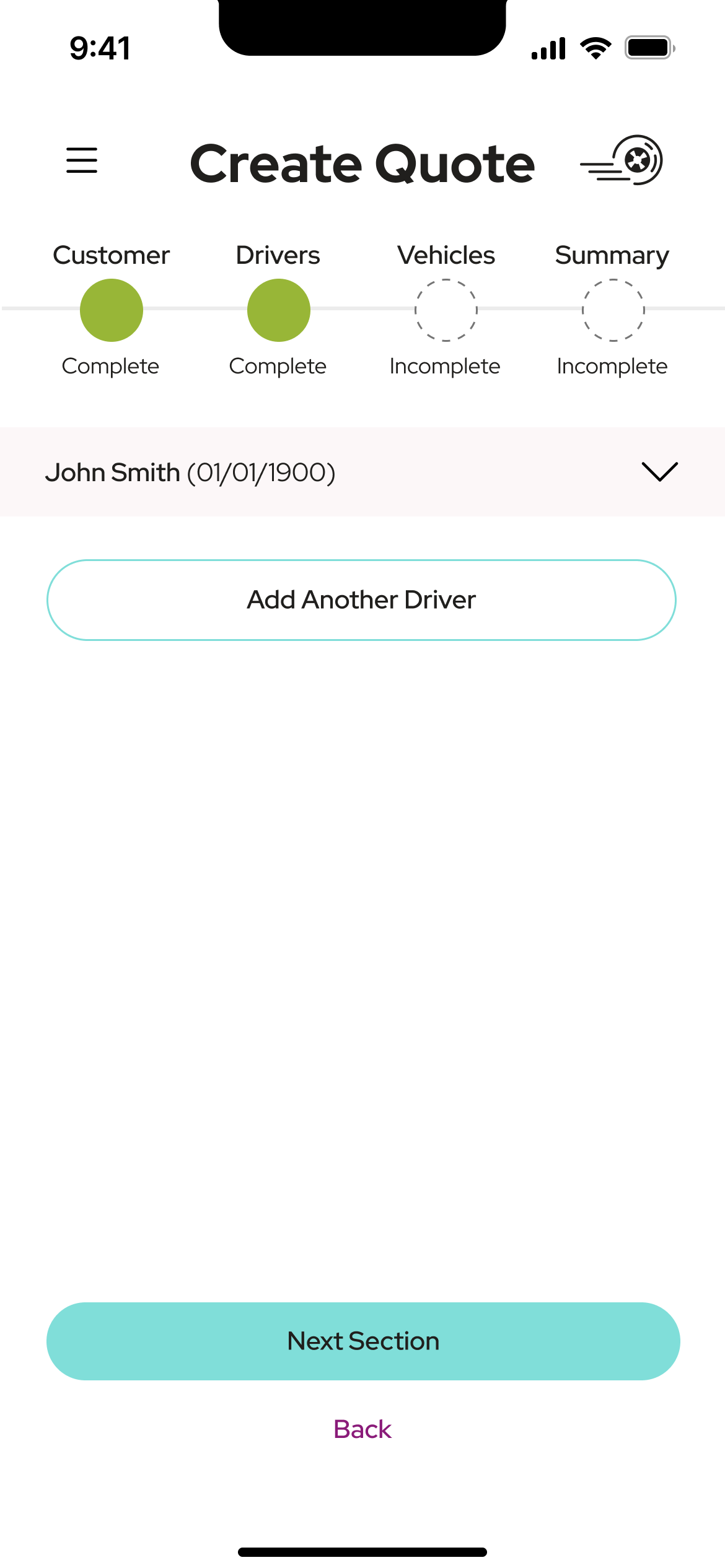Continue to Next Section
Viewport: 725px width, 1568px height.
pos(363,1341)
